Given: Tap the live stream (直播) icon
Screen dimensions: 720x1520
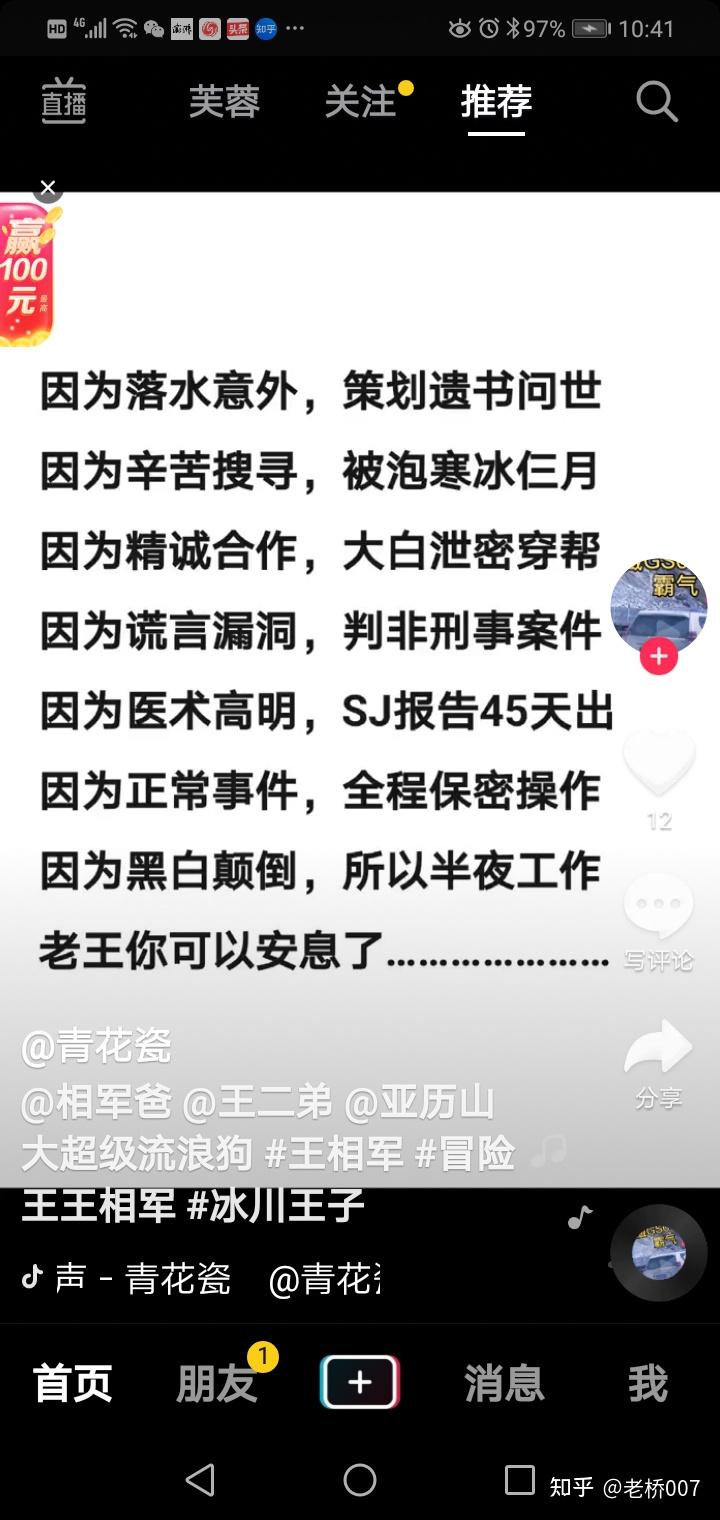Looking at the screenshot, I should tap(63, 101).
